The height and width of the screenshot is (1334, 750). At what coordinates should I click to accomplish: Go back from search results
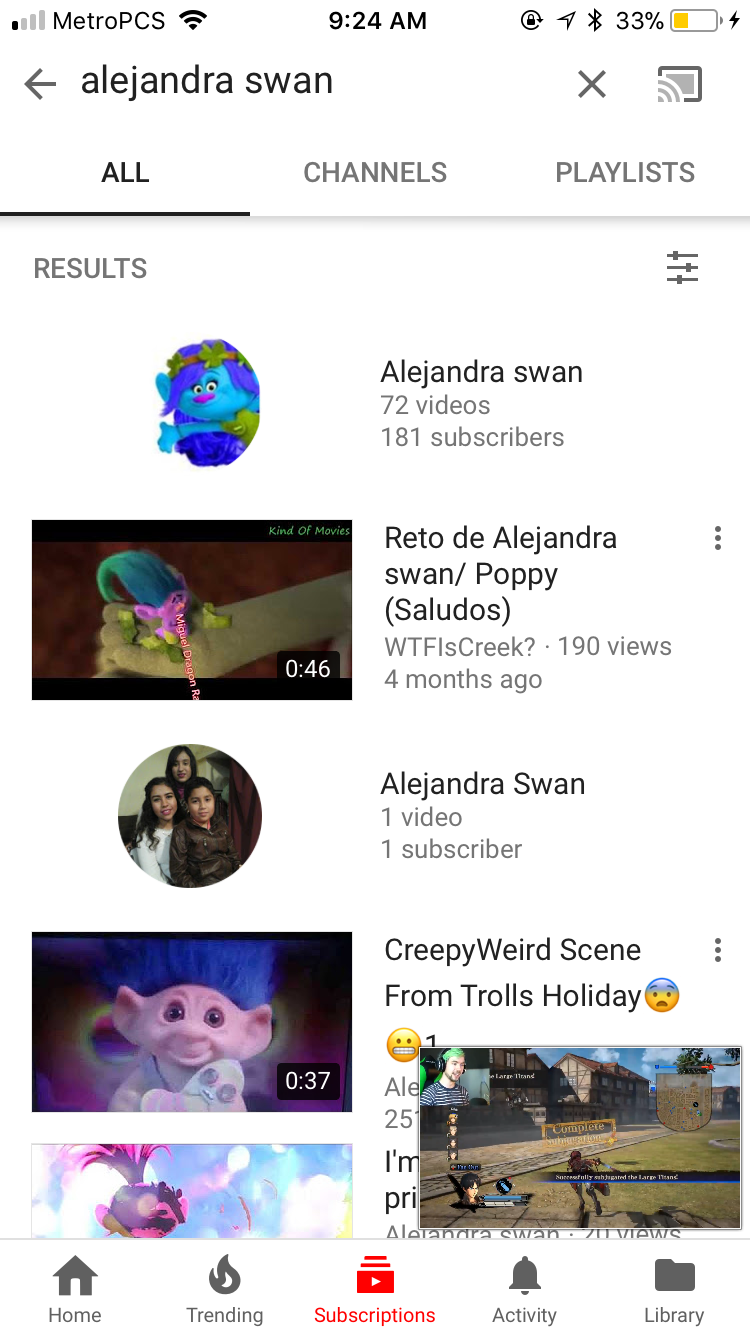[x=40, y=84]
